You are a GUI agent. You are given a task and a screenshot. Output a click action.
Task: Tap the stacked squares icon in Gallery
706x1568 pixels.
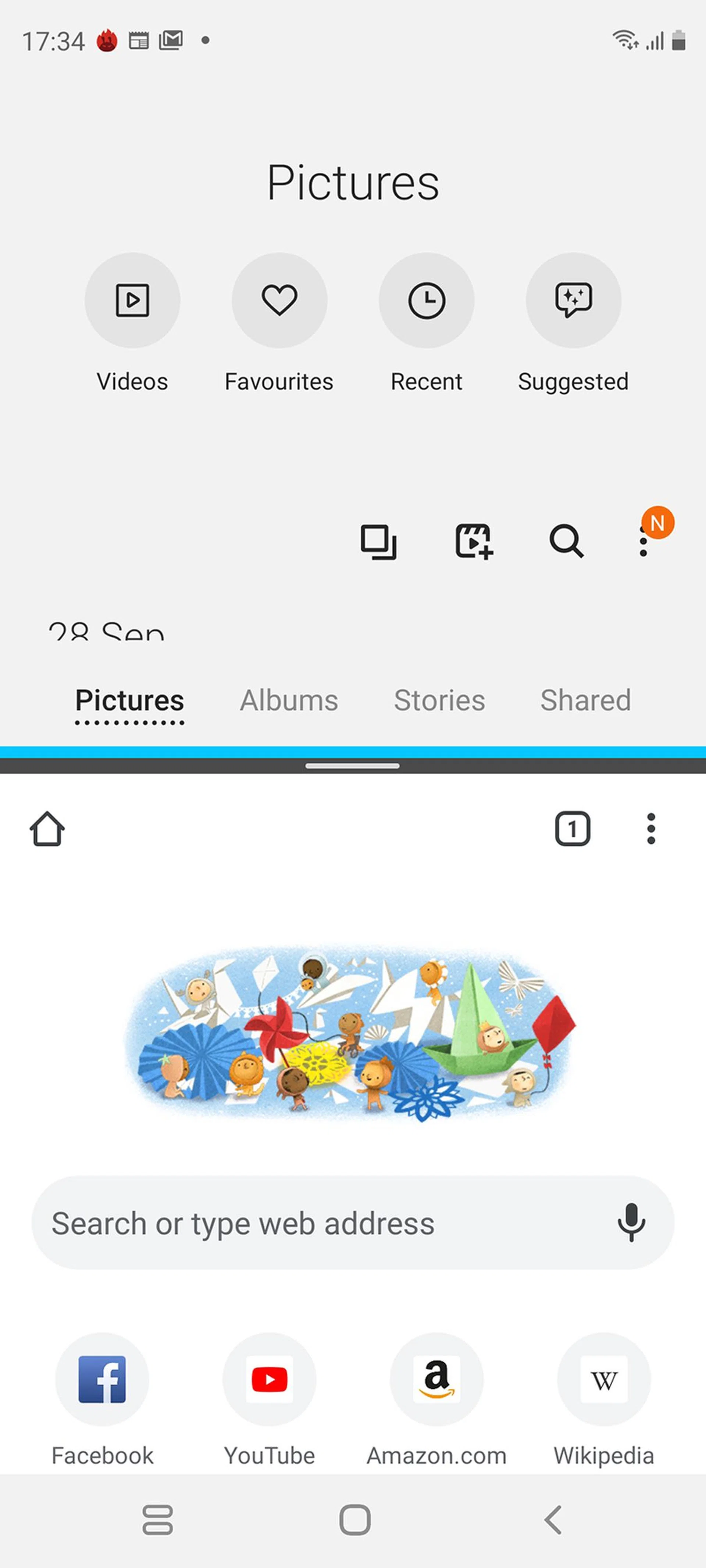(x=378, y=541)
